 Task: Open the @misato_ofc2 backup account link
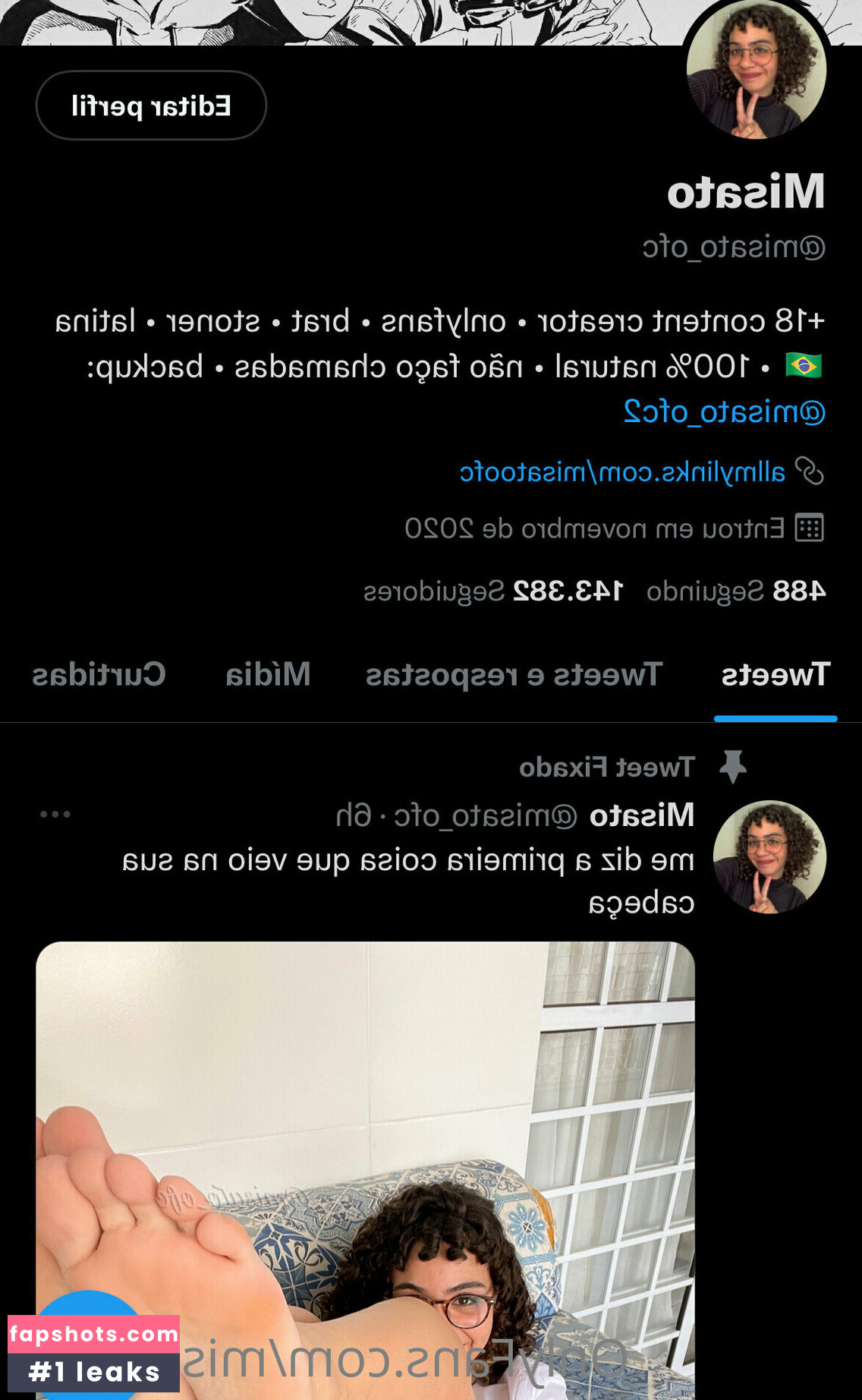coord(724,411)
